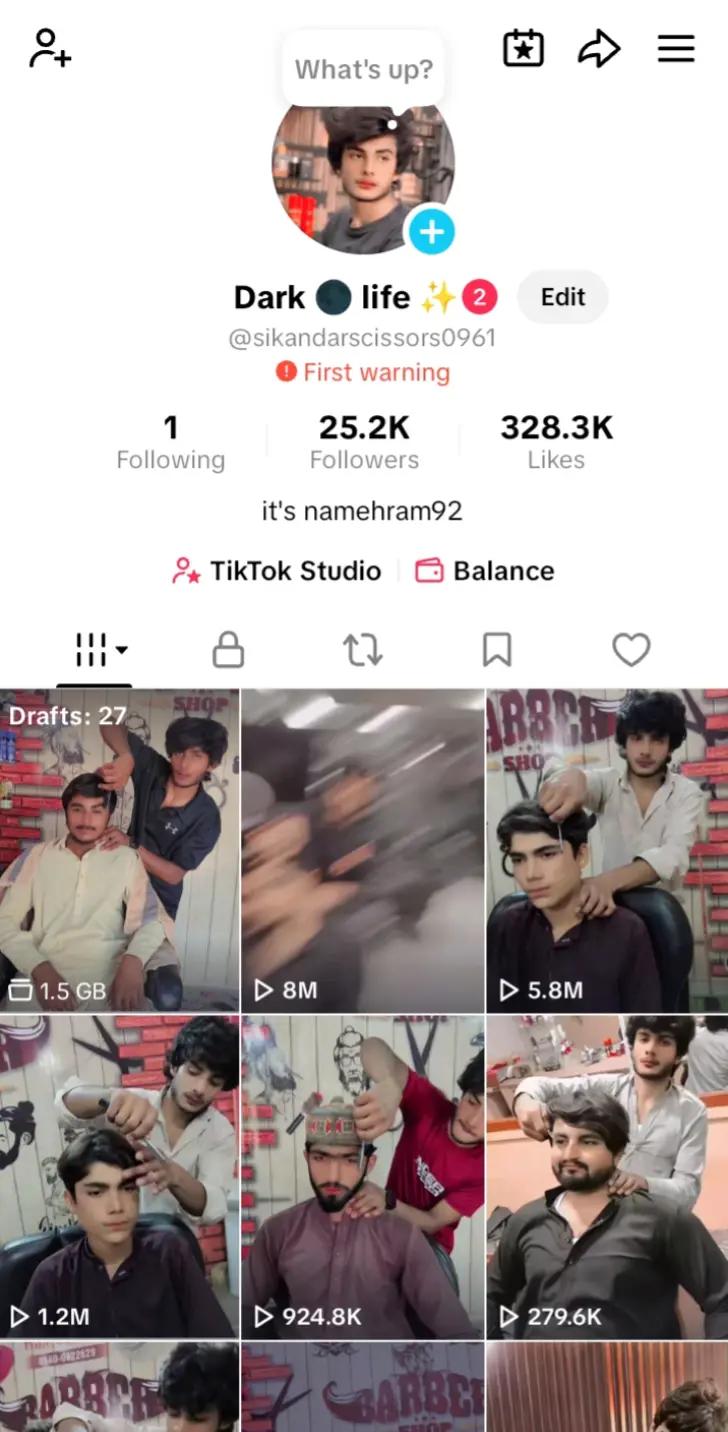Open Balance
728x1432 pixels.
coord(485,571)
